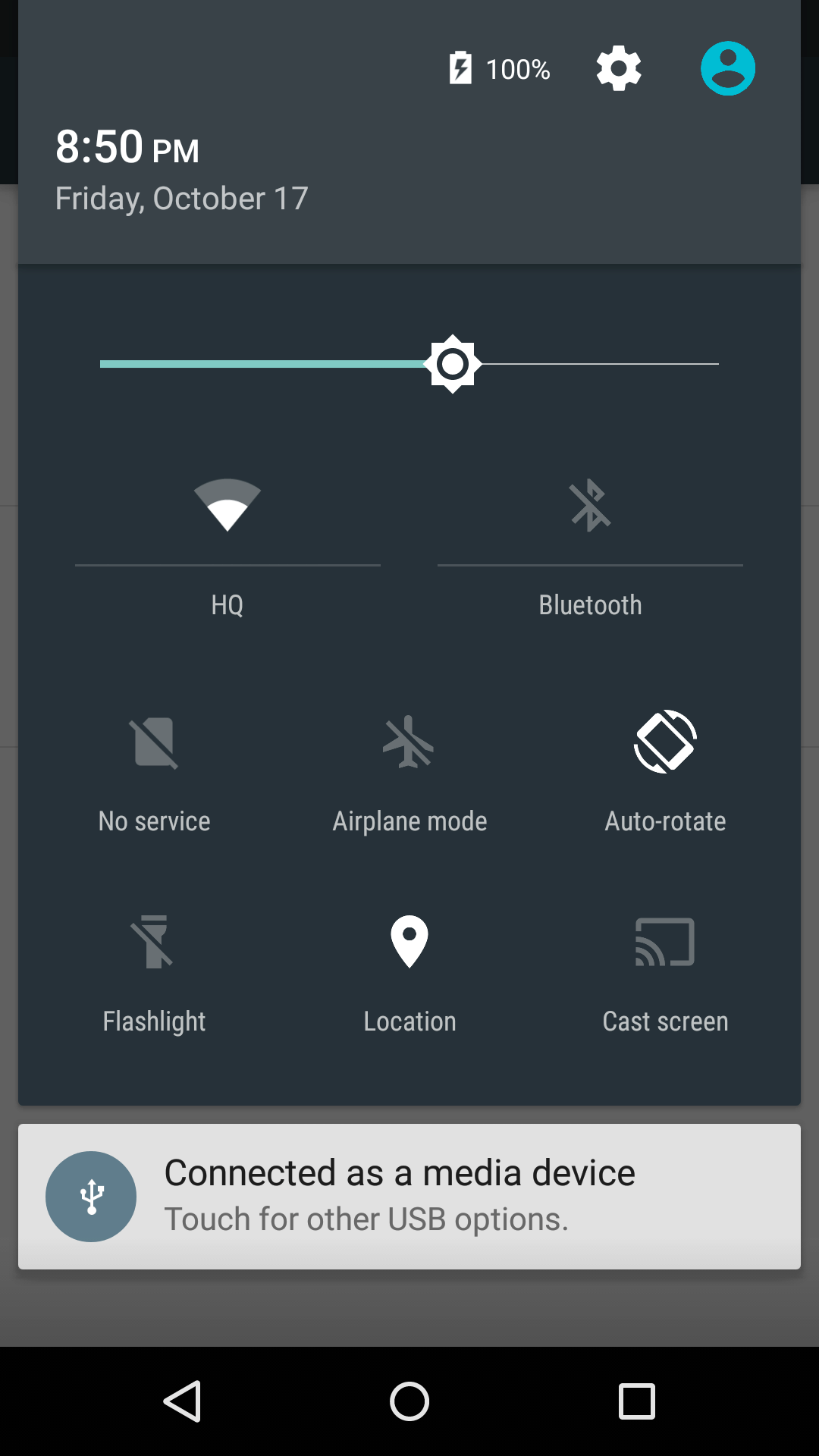This screenshot has height=1456, width=819.
Task: Open the recent apps overview
Action: coord(637,1401)
